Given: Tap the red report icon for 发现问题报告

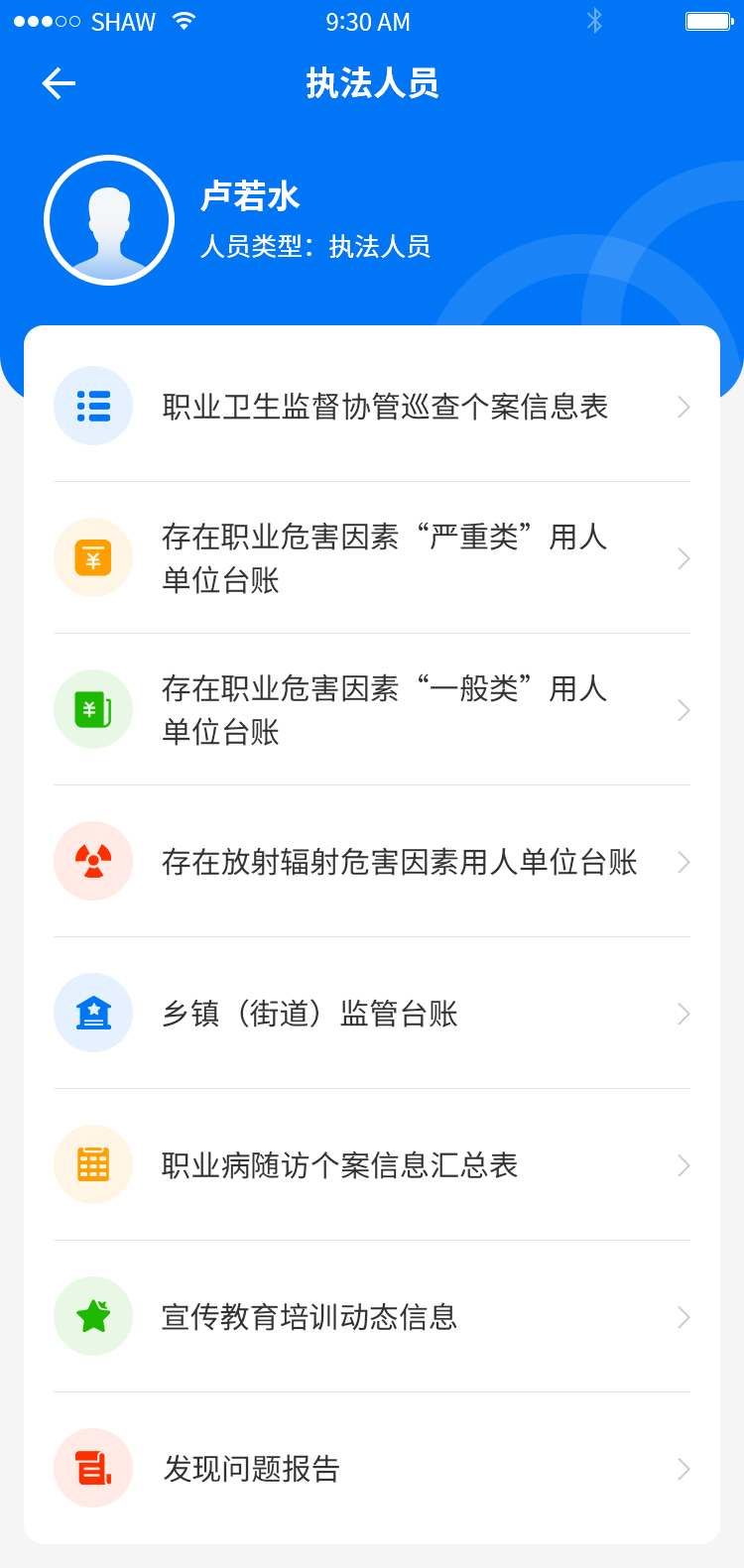Looking at the screenshot, I should (93, 1468).
